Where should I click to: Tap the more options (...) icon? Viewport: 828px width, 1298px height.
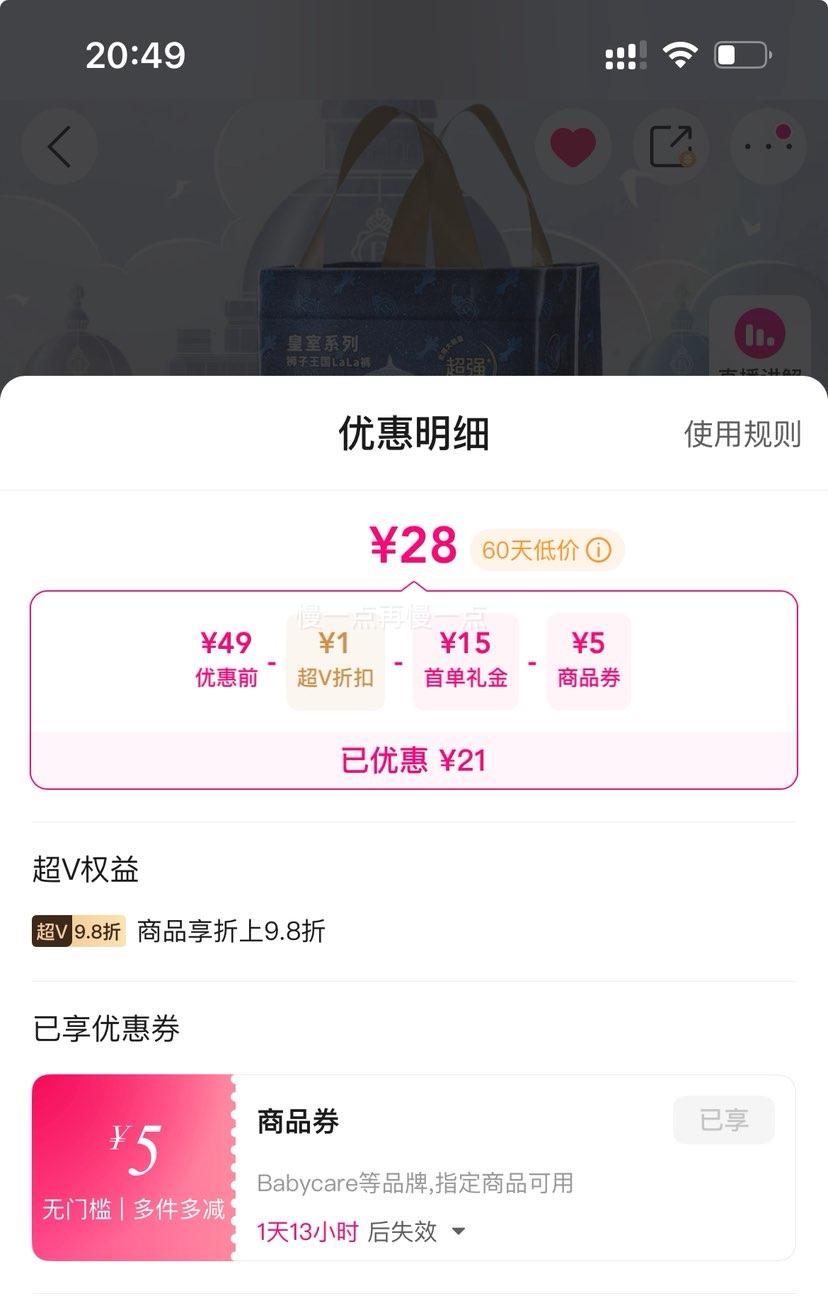(x=766, y=146)
